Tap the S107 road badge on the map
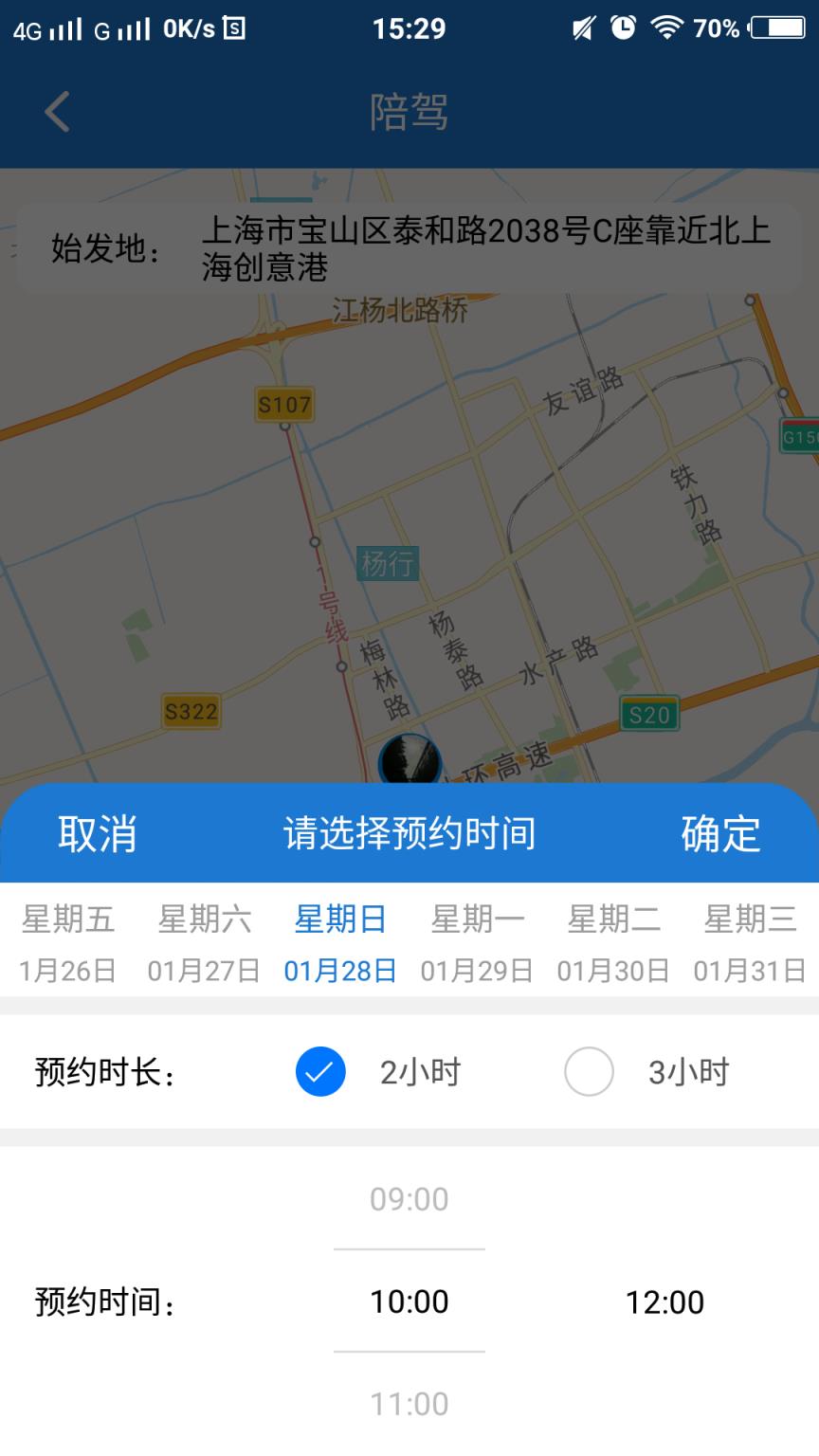 285,406
